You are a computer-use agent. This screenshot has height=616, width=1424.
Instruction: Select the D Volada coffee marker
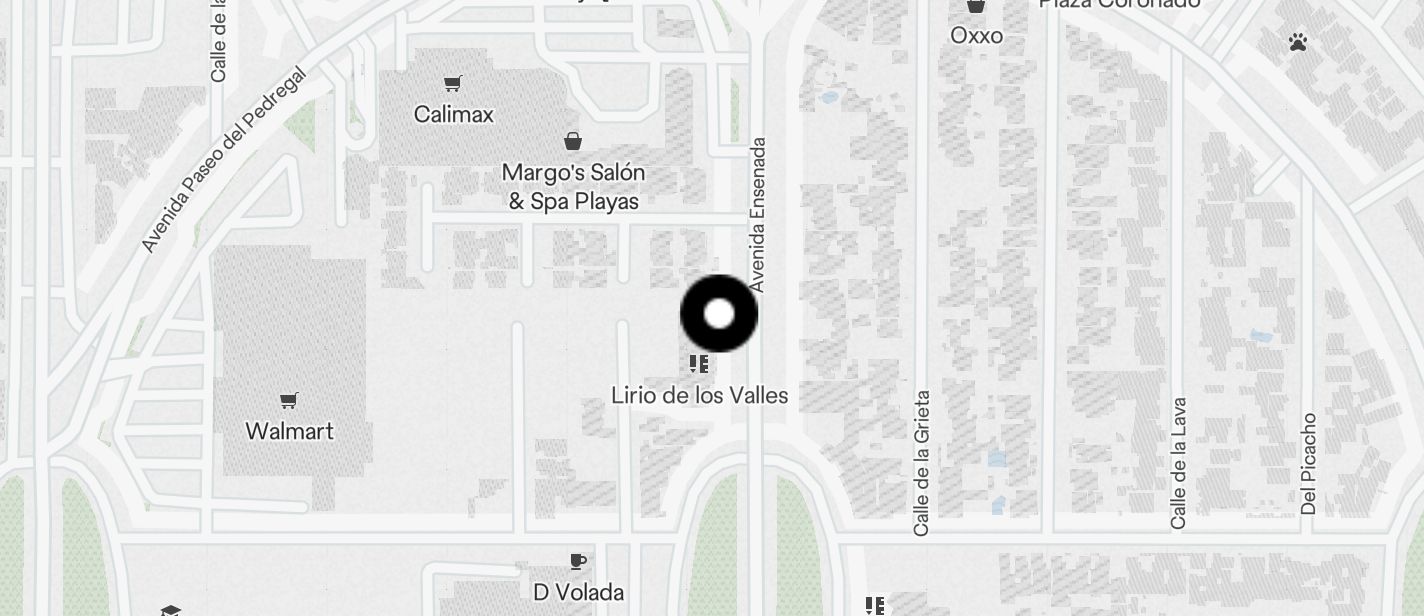tap(577, 562)
